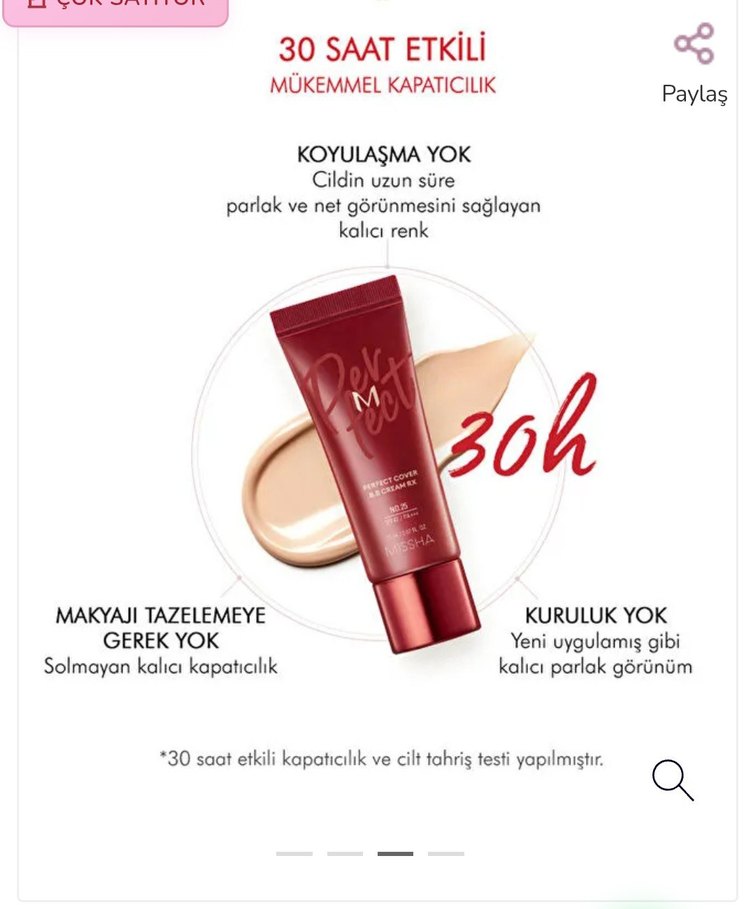The width and height of the screenshot is (755, 909).
Task: Jump to the second image indicator dot
Action: pos(345,854)
